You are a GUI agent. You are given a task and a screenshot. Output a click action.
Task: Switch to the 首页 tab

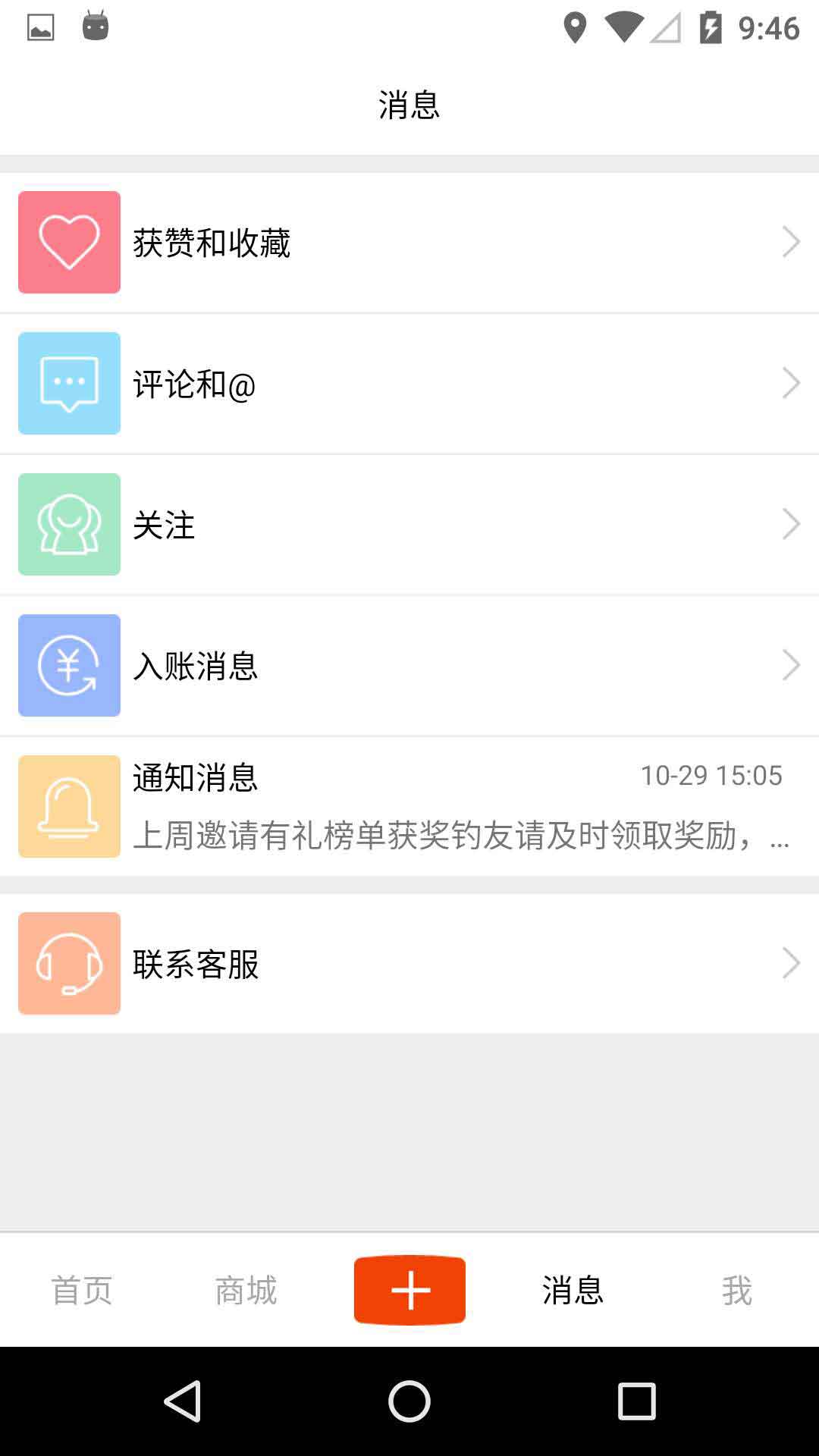coord(81,1289)
